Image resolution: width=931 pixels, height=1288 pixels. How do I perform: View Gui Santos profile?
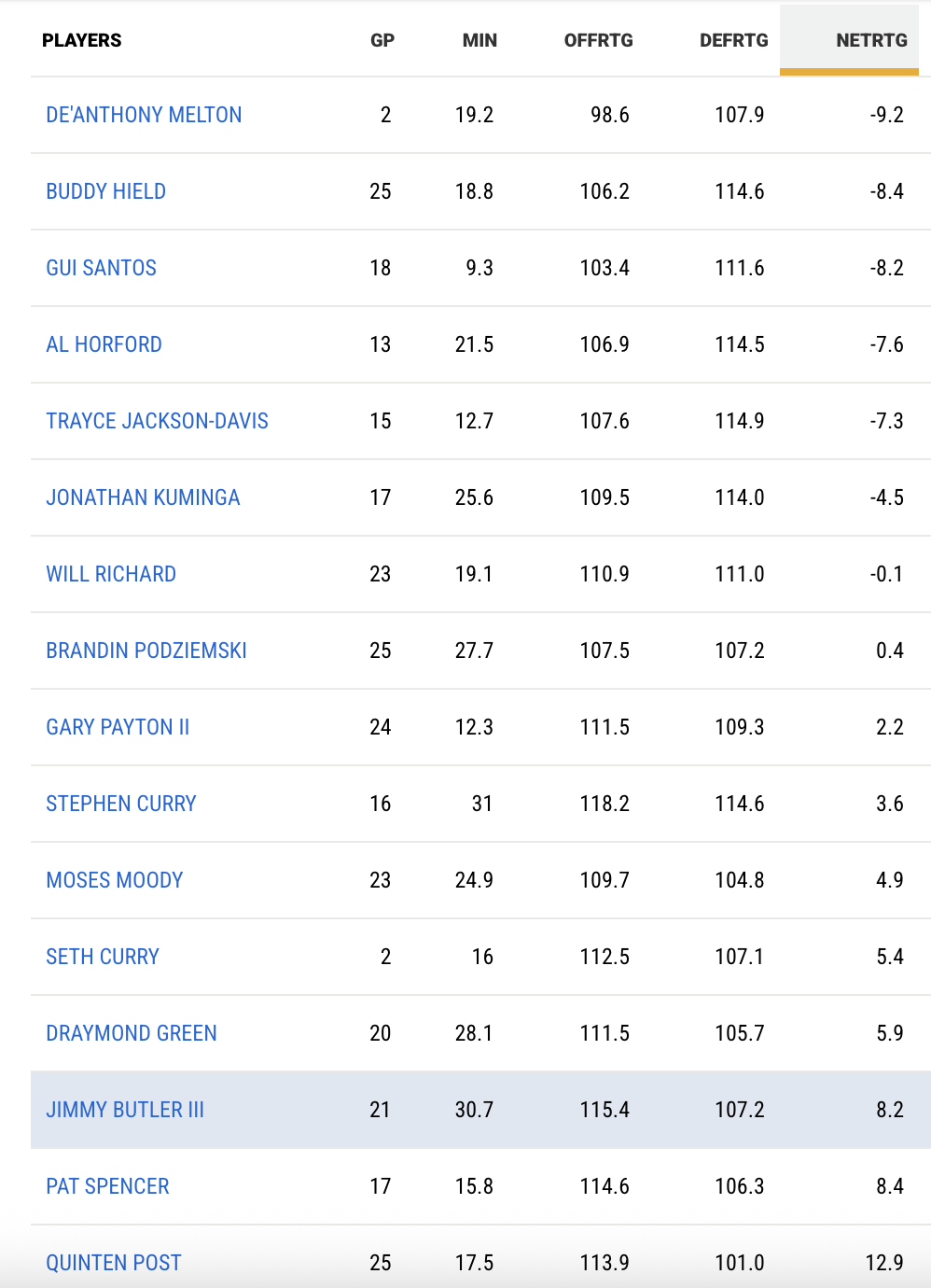[x=101, y=268]
